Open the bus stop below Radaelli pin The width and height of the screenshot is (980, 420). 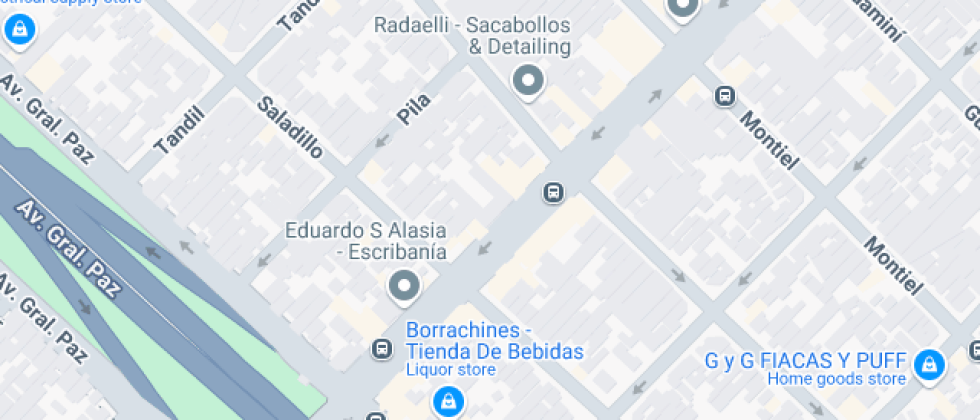(x=552, y=192)
